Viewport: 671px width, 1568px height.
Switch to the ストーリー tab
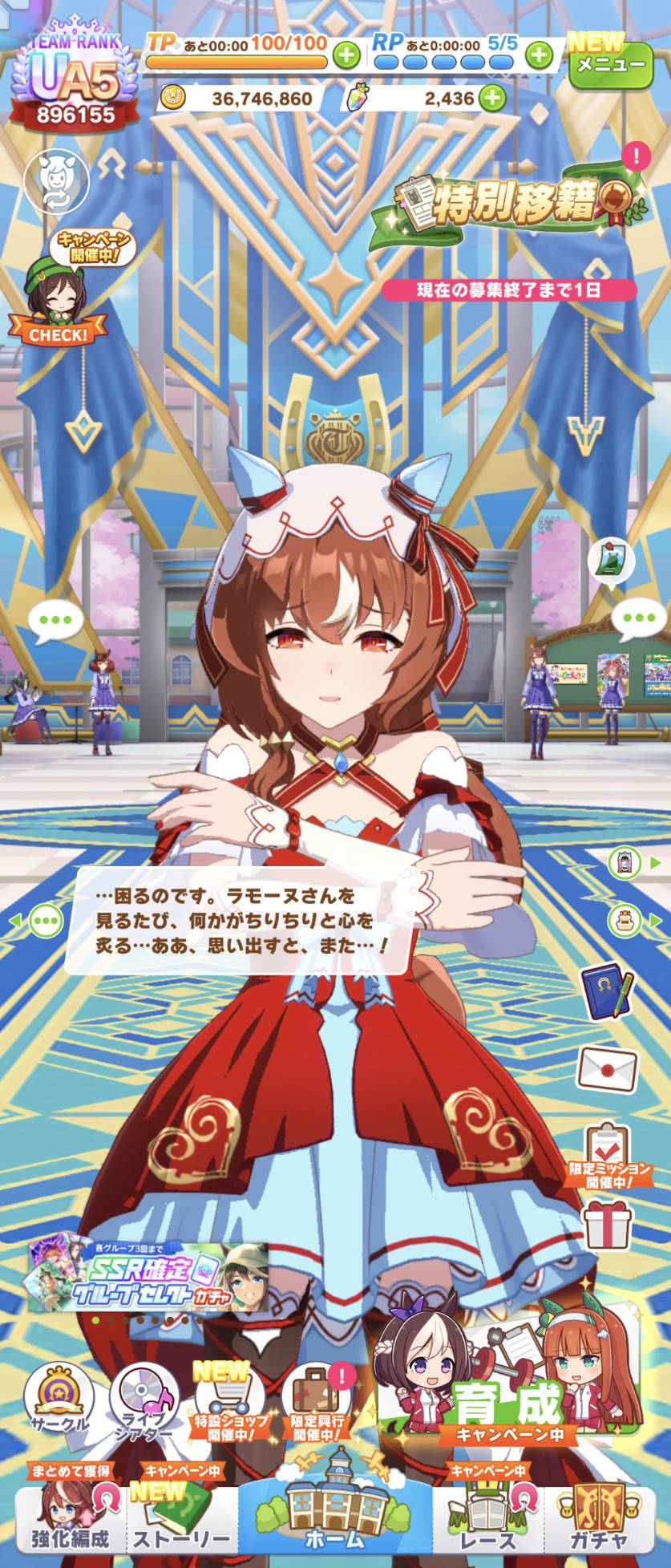[x=181, y=1517]
